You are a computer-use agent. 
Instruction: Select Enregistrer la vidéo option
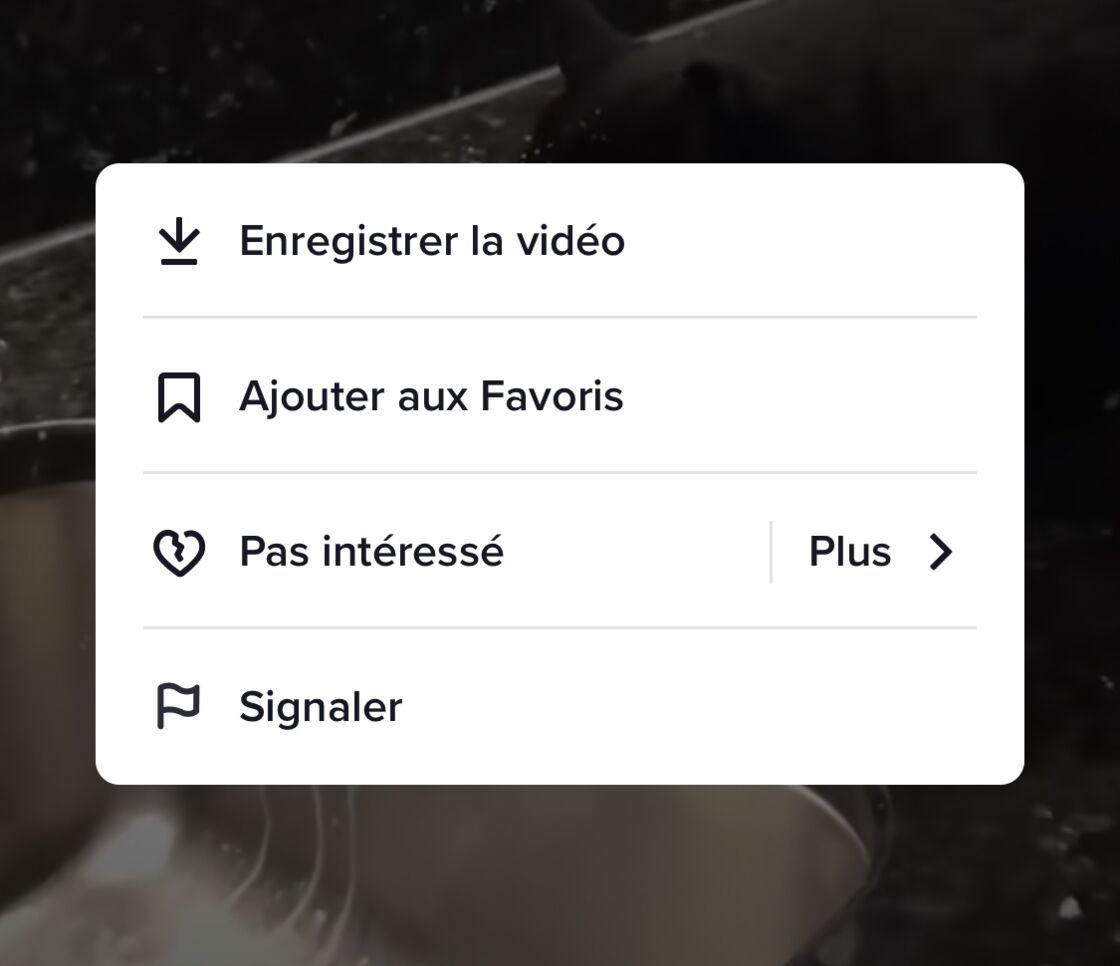432,241
